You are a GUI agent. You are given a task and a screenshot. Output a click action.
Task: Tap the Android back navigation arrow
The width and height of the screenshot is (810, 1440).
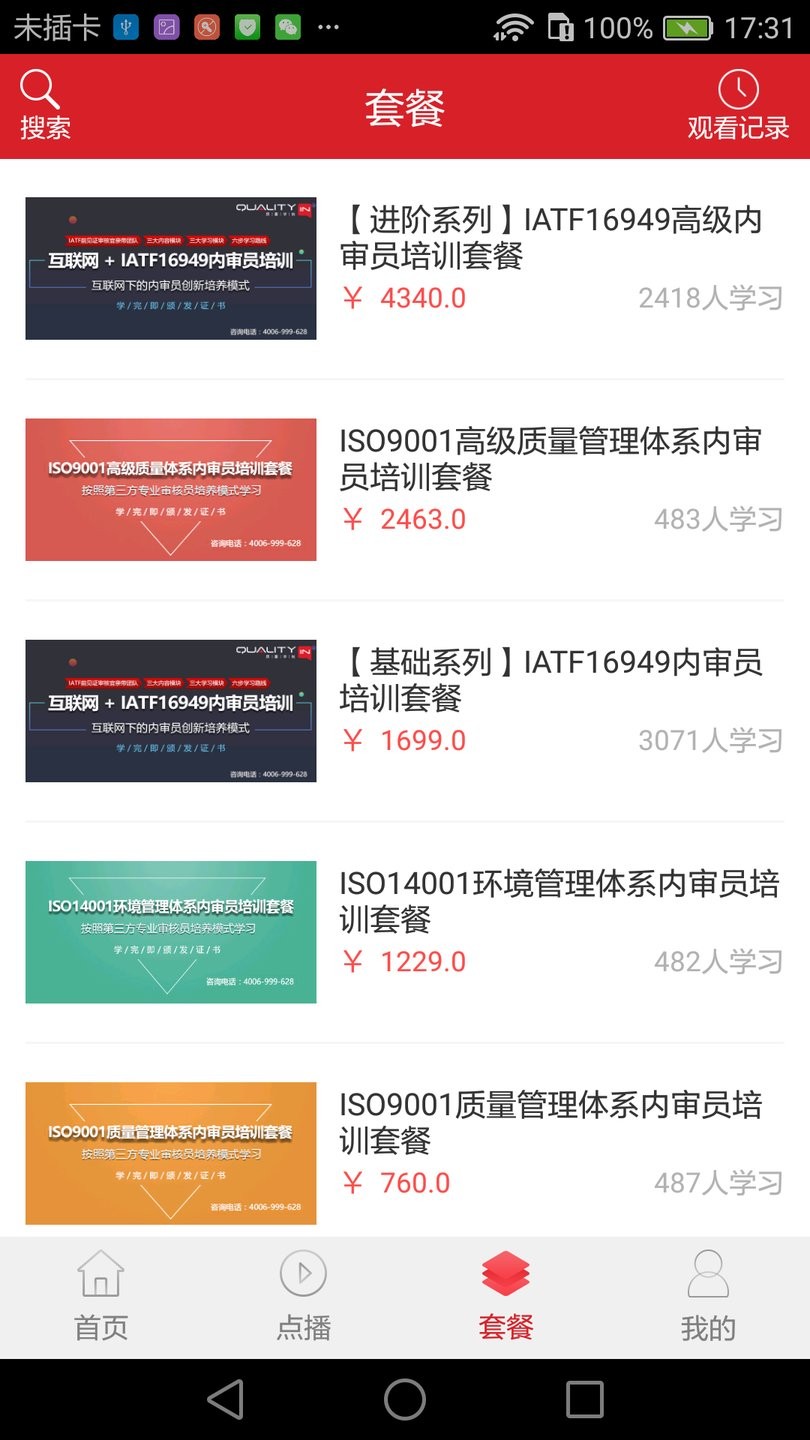coord(227,1399)
